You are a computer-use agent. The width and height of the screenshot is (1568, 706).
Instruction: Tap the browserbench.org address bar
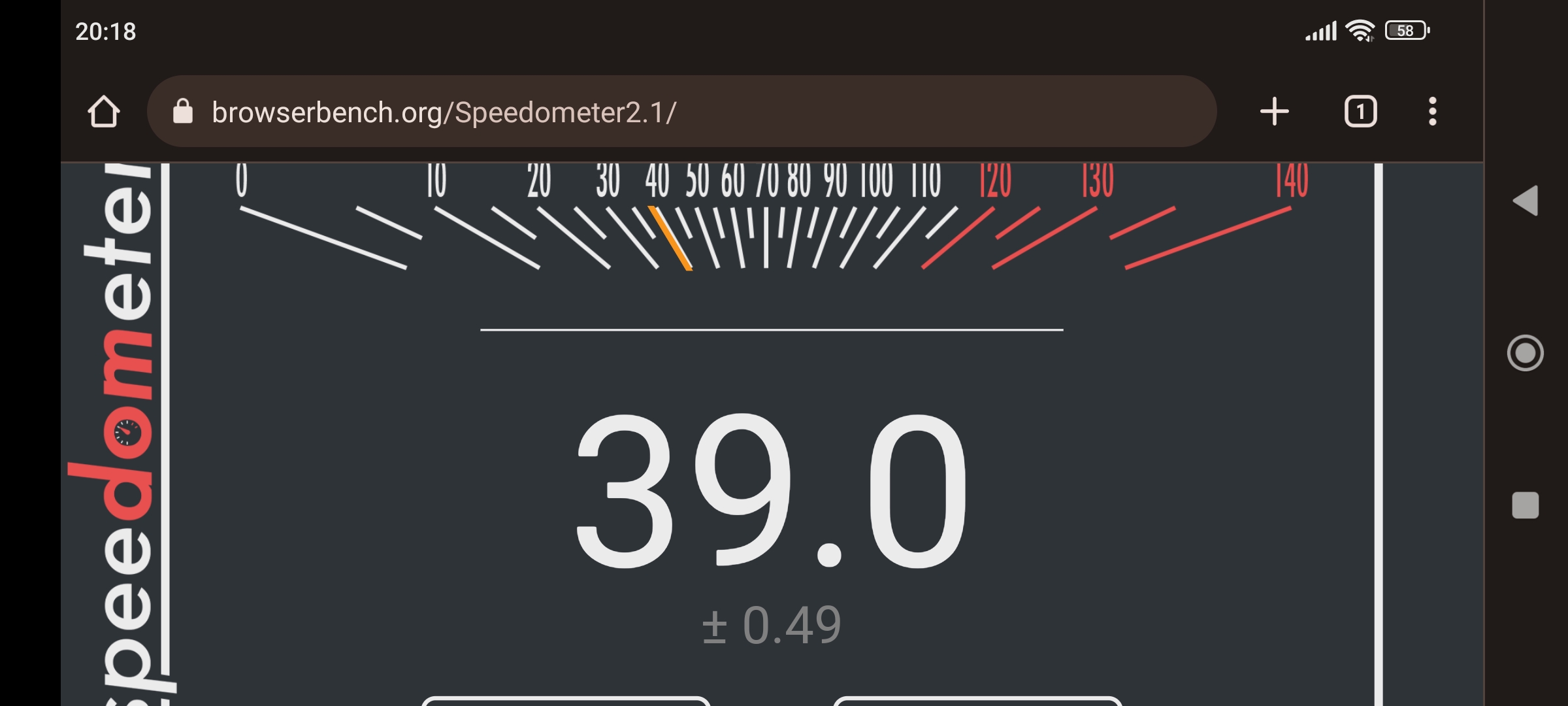pyautogui.click(x=679, y=112)
